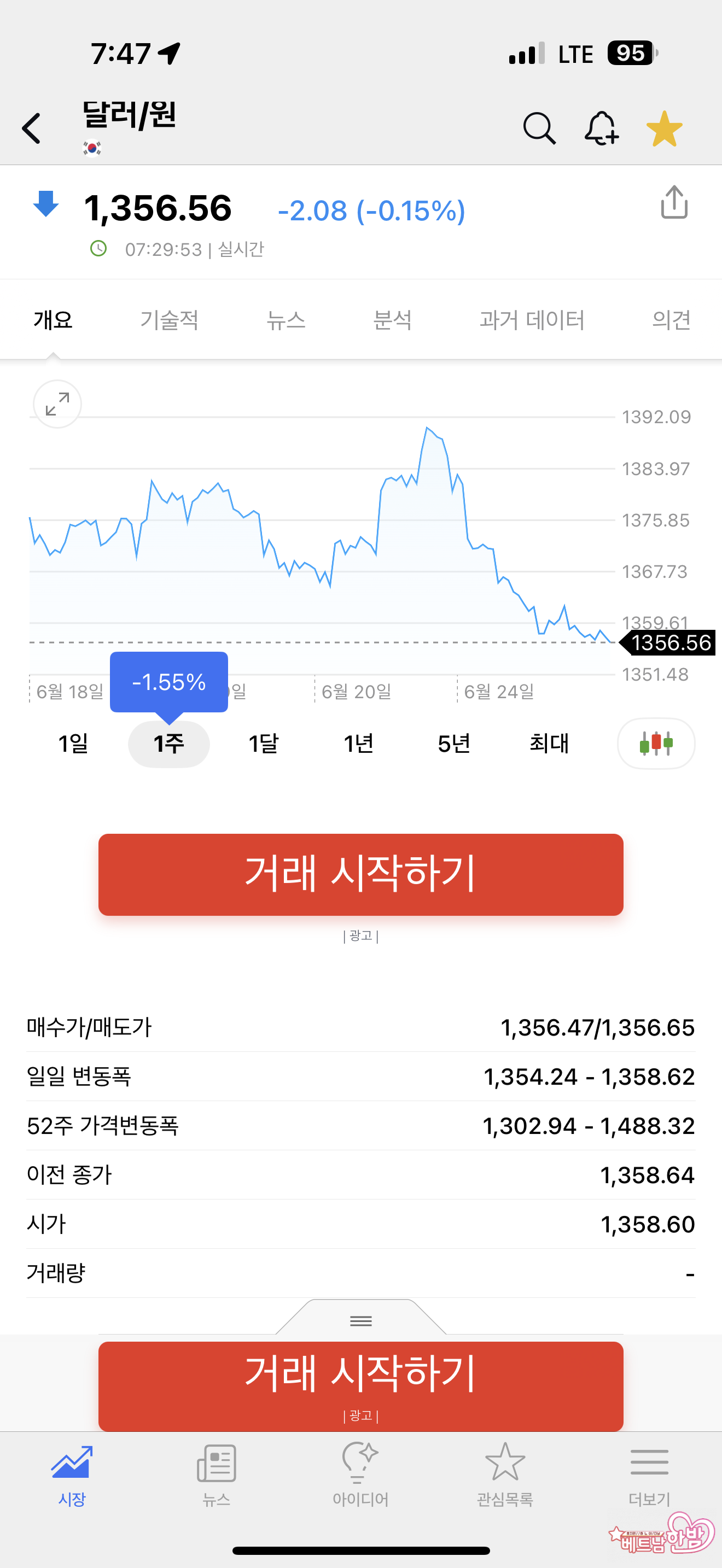Select the 1년 chart range
Viewport: 722px width, 1568px height.
(359, 743)
